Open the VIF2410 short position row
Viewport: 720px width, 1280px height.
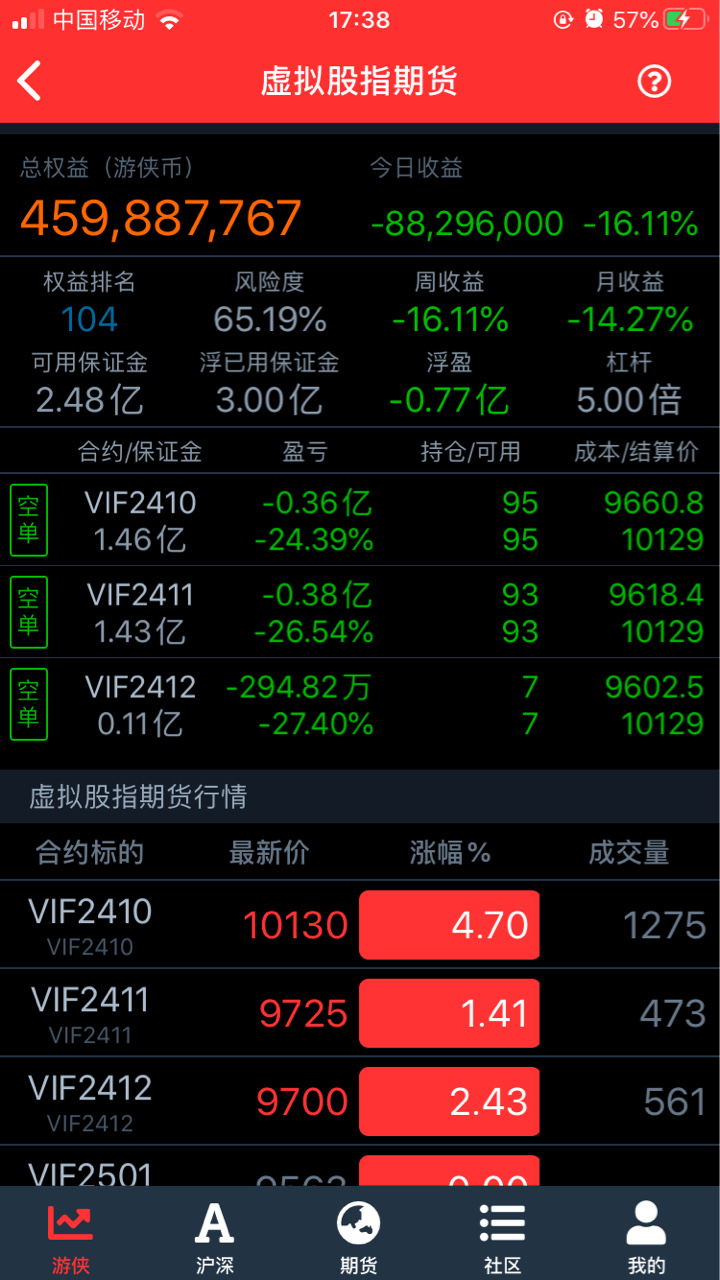coord(360,520)
